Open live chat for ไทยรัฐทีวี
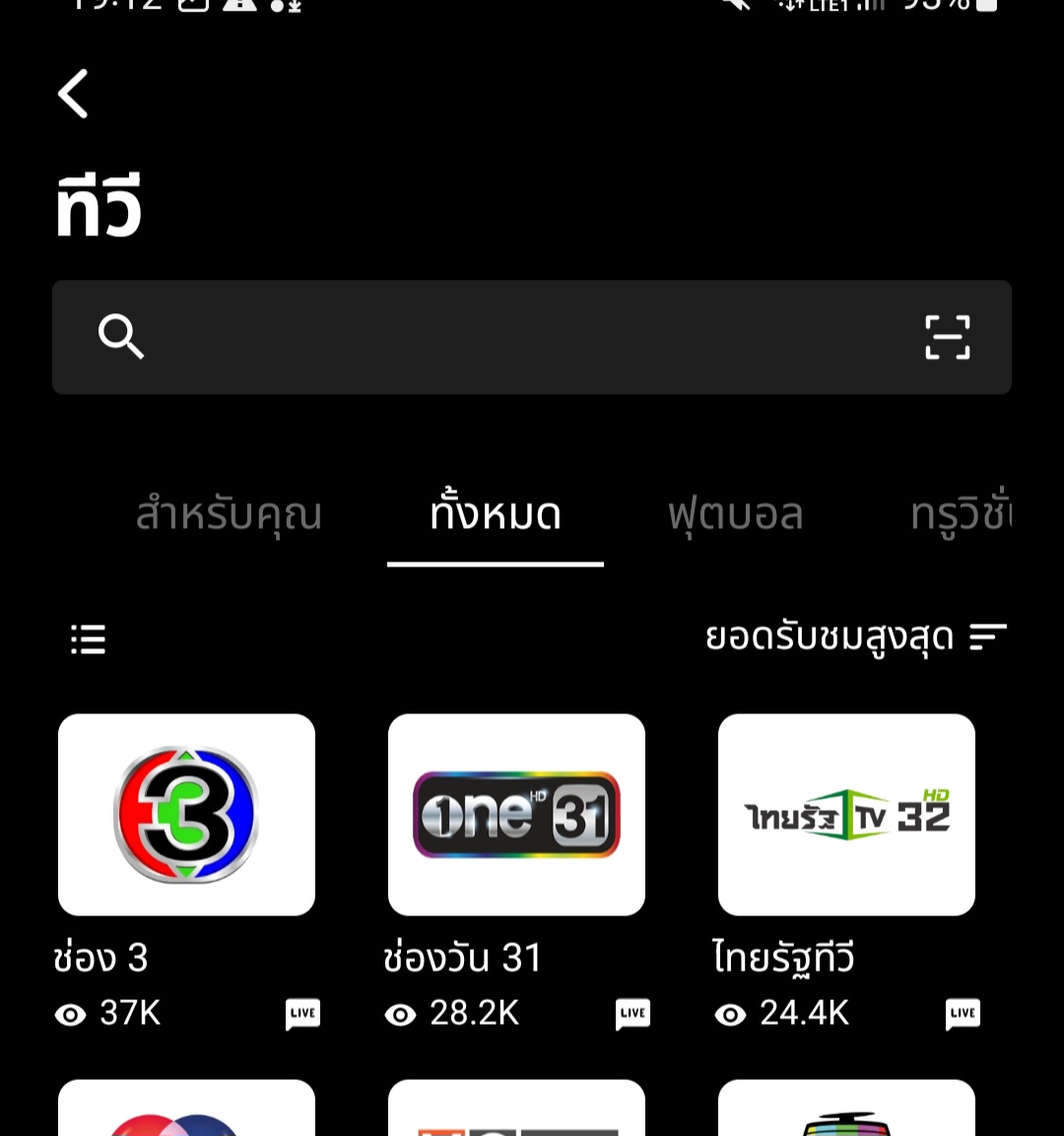The width and height of the screenshot is (1064, 1136). pos(963,1013)
